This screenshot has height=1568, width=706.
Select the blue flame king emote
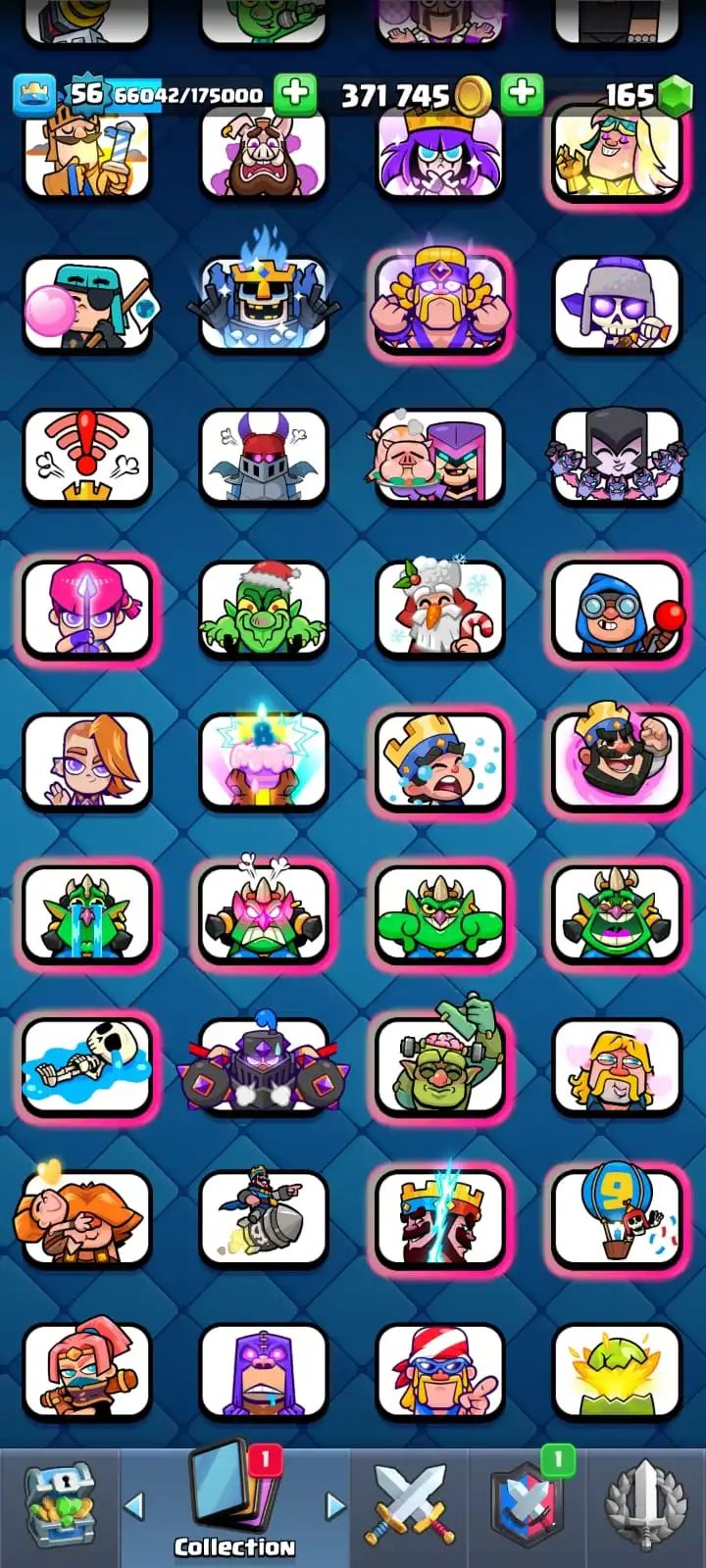click(263, 305)
